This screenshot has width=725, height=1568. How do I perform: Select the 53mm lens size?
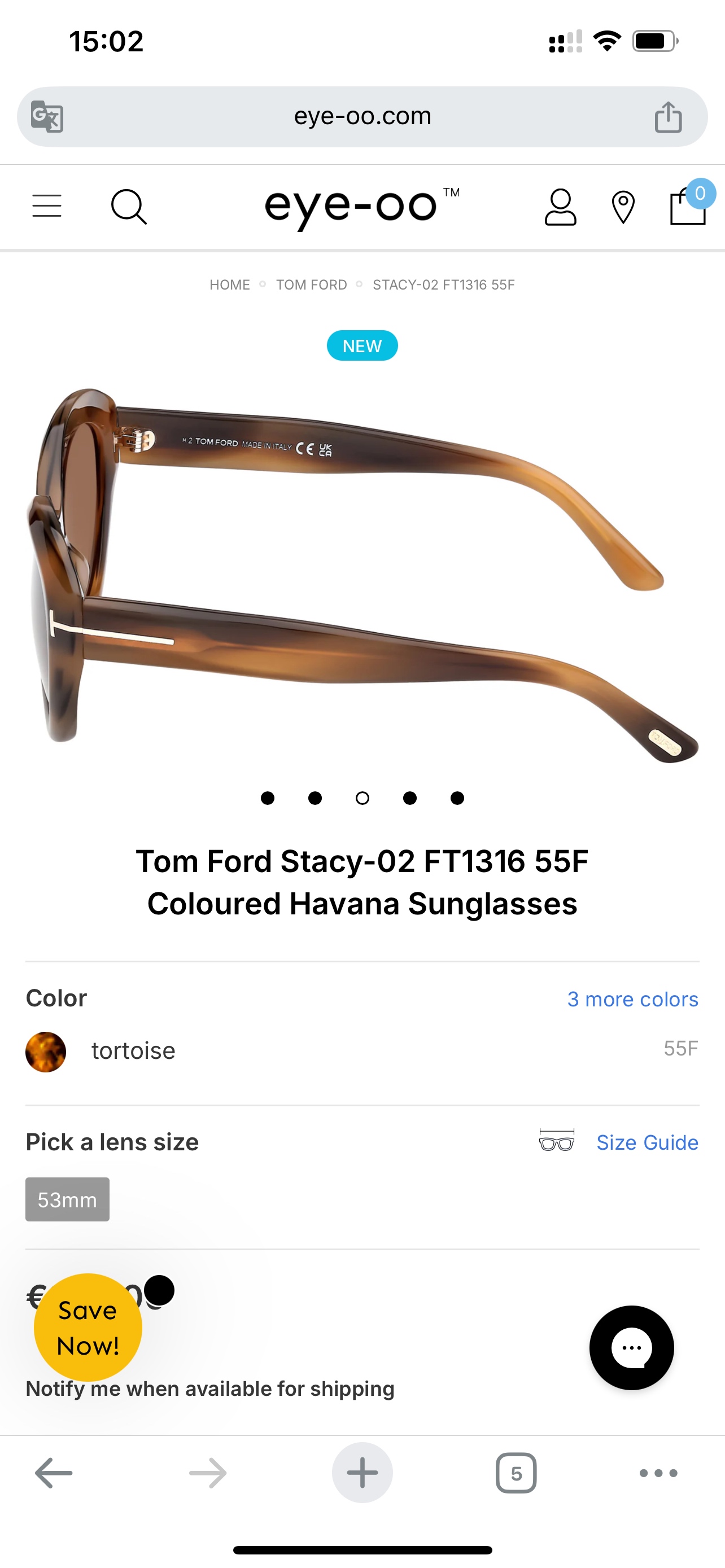(x=67, y=1199)
